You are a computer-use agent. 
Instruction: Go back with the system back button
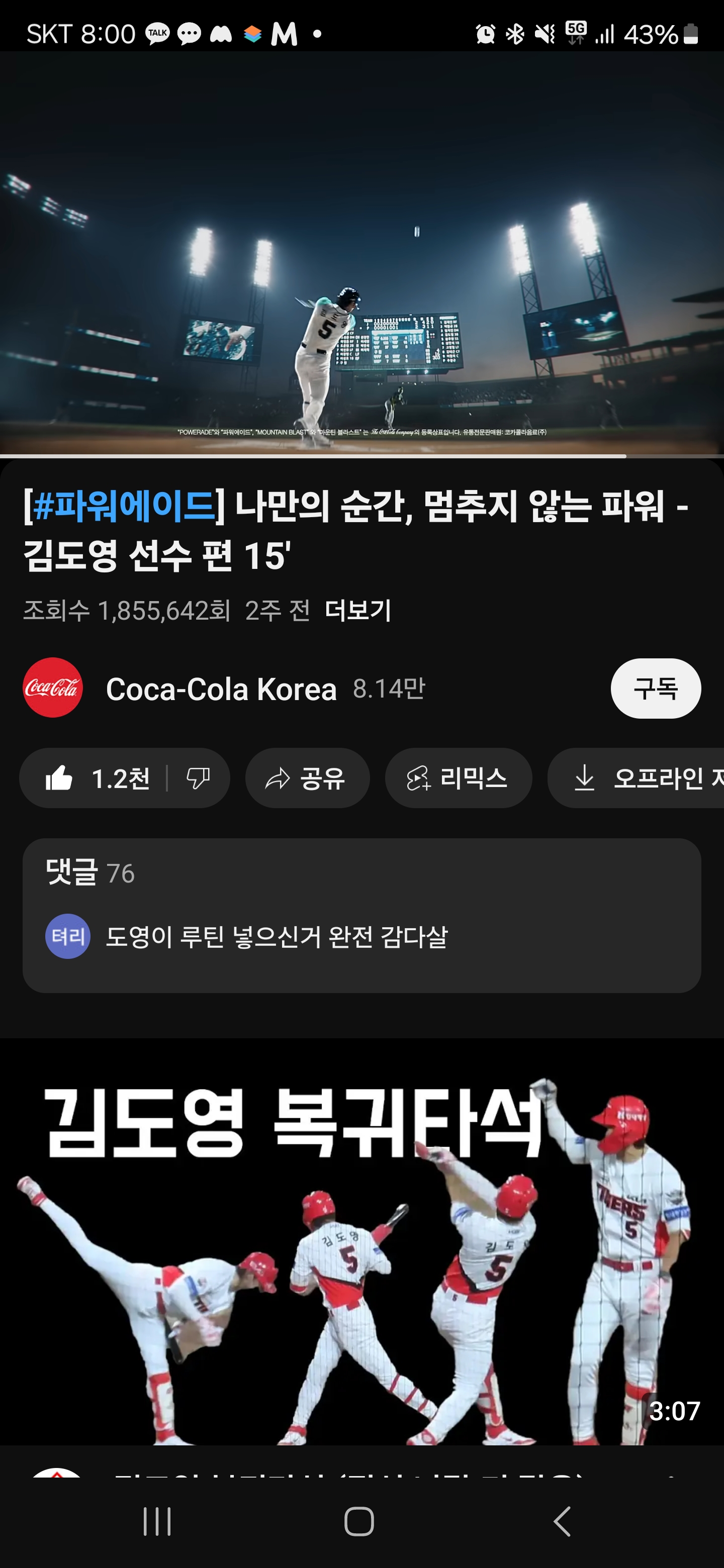pos(562,1521)
